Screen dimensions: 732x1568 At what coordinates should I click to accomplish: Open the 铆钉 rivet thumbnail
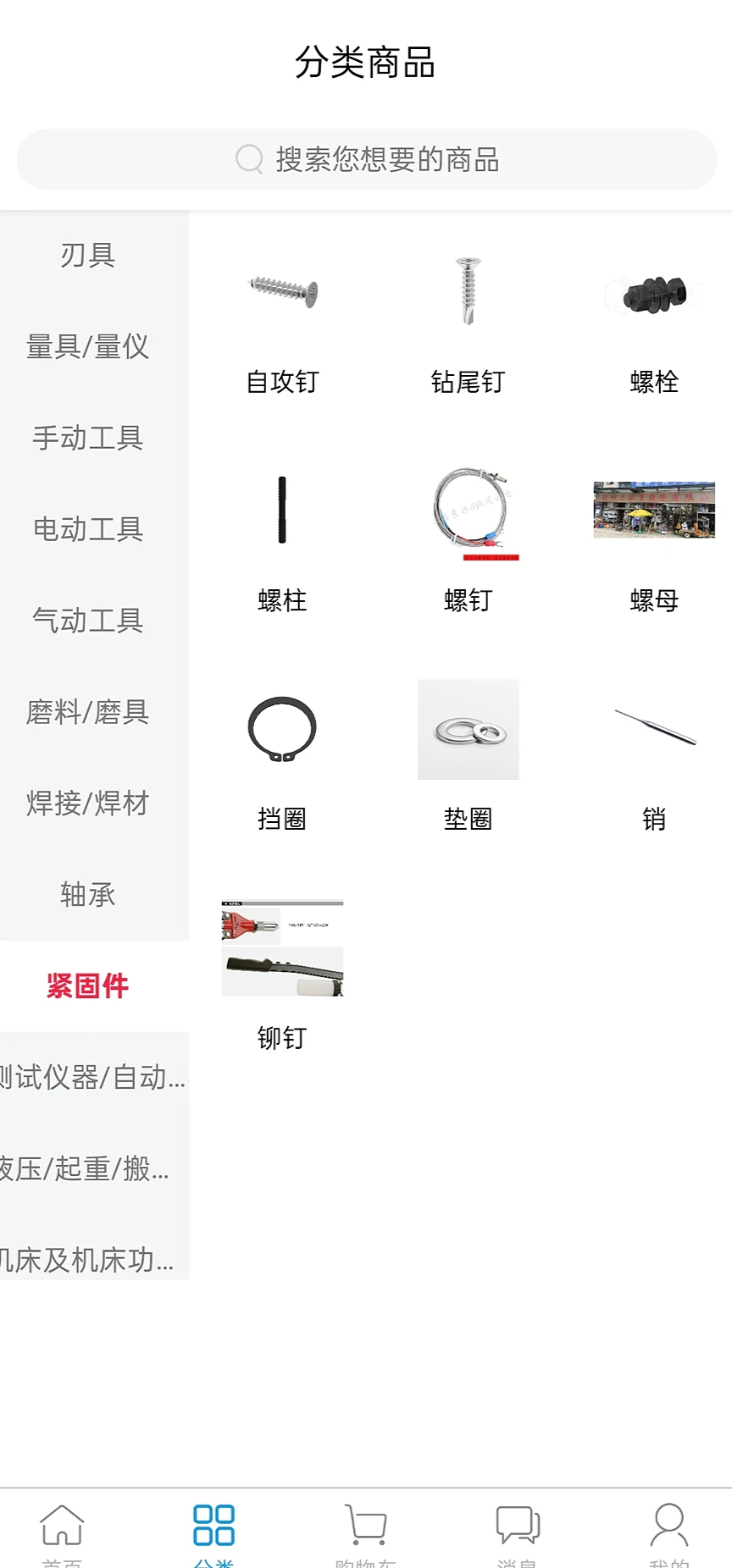[281, 948]
